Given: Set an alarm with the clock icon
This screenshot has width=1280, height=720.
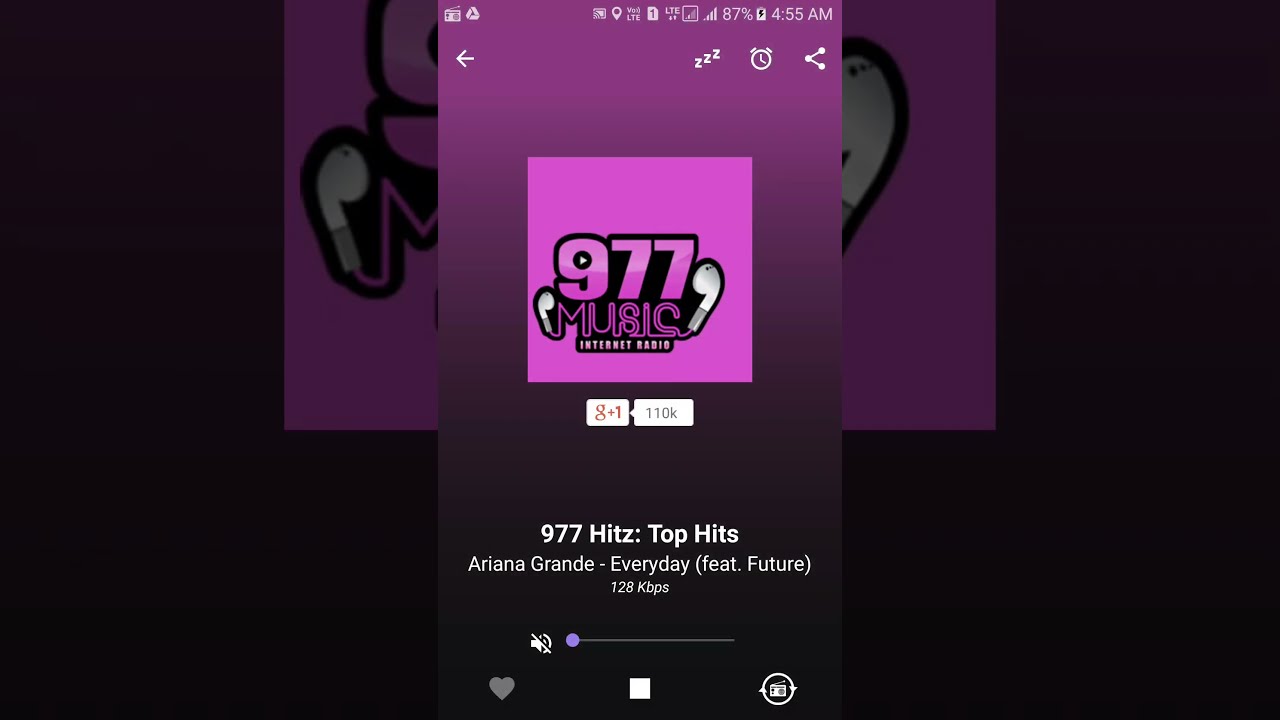Looking at the screenshot, I should point(761,59).
